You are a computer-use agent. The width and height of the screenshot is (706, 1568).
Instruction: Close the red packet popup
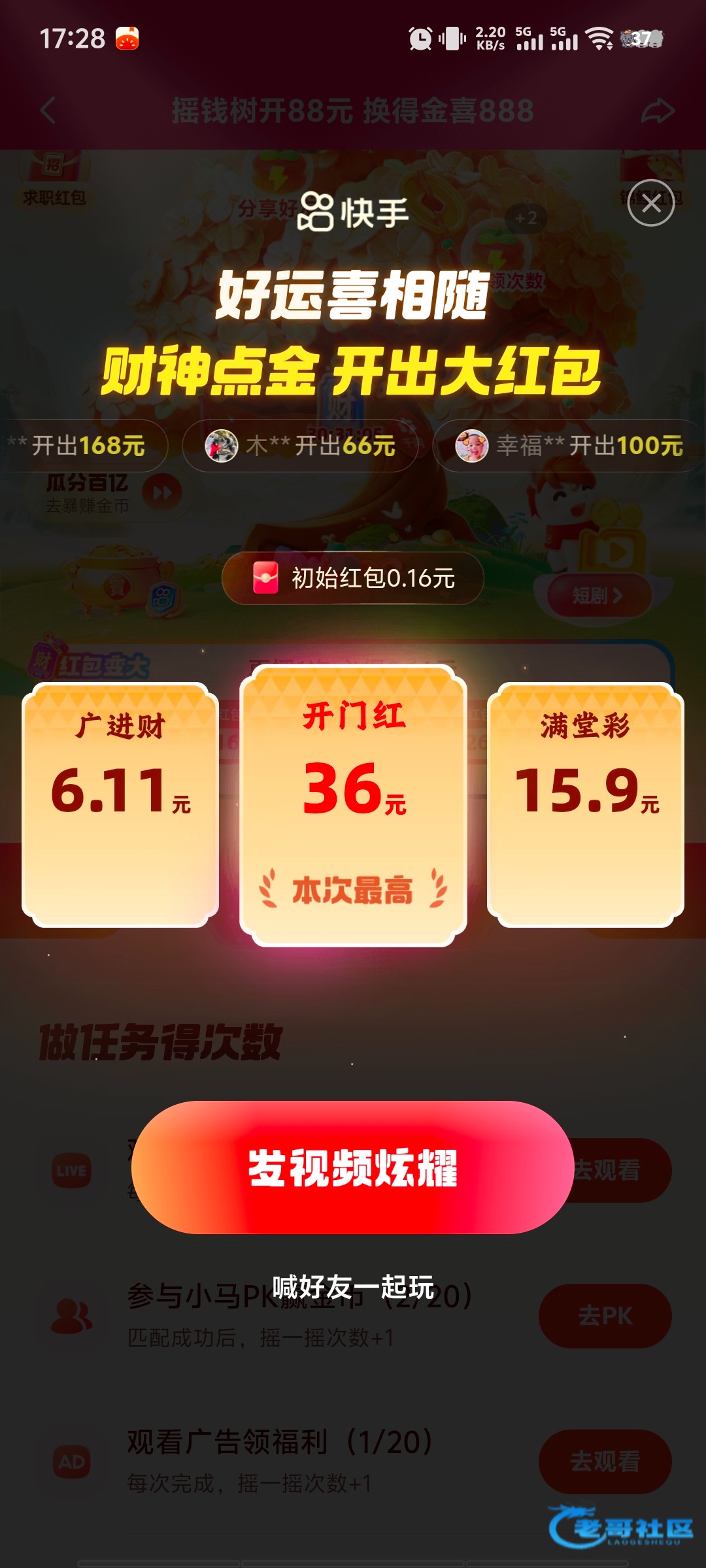click(651, 203)
